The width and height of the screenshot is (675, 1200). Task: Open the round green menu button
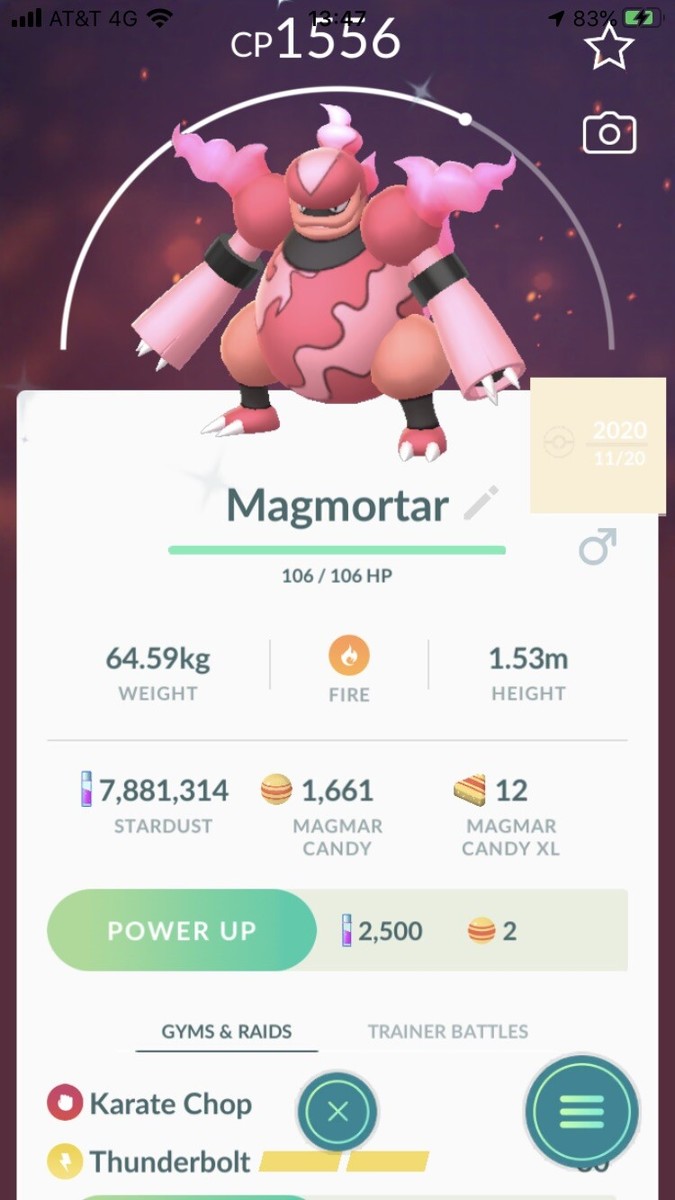click(582, 1112)
